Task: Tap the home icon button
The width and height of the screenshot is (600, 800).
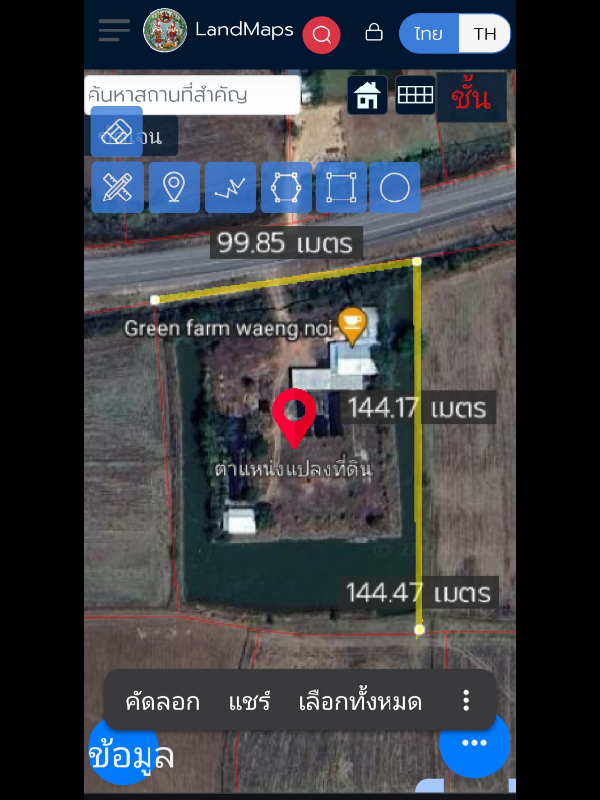Action: (367, 95)
